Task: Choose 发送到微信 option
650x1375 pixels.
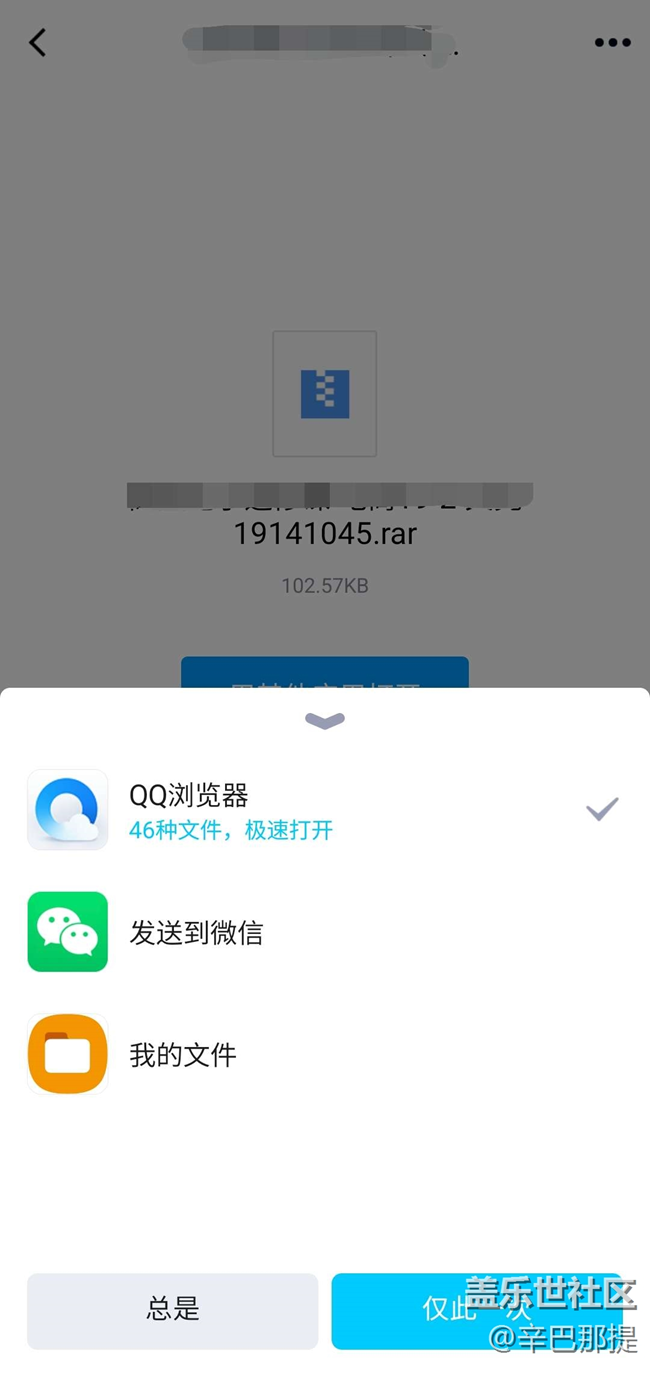Action: tap(325, 932)
